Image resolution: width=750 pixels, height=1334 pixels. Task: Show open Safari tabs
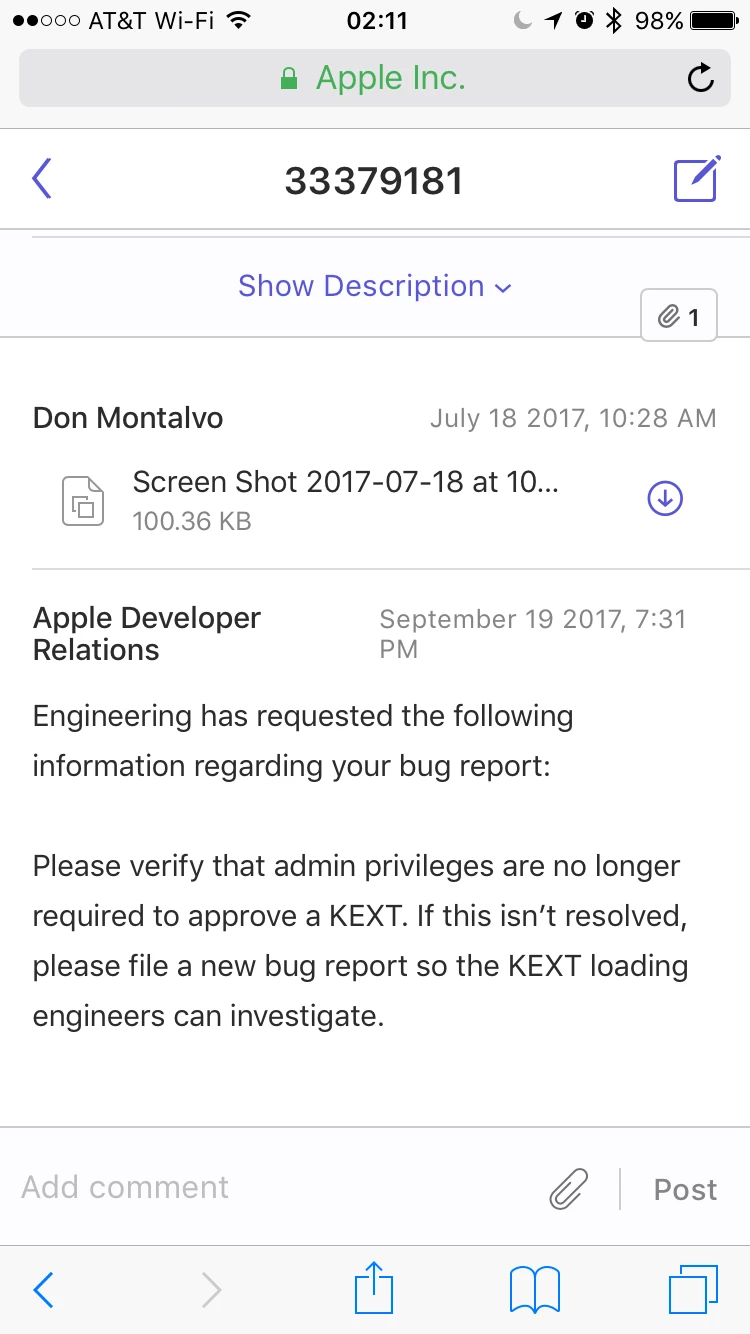tap(692, 1289)
